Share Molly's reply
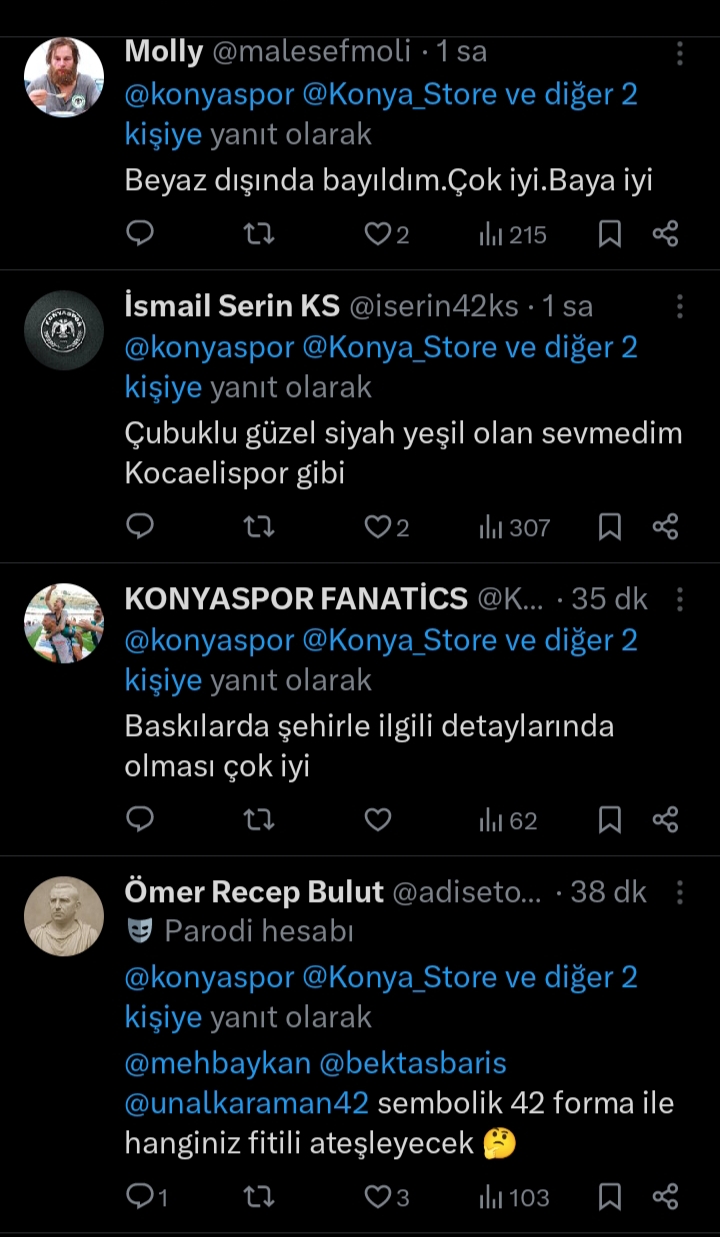Image resolution: width=720 pixels, height=1237 pixels. tap(666, 235)
